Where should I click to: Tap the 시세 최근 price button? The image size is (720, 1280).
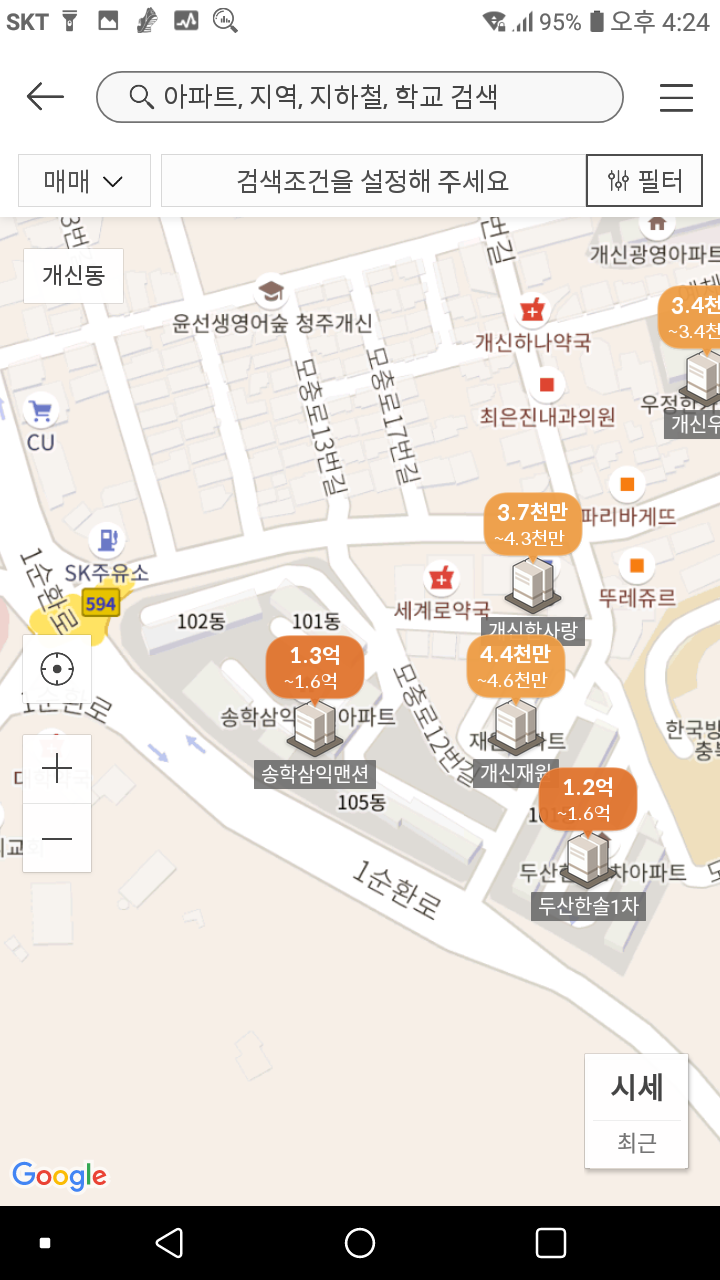pos(636,1111)
